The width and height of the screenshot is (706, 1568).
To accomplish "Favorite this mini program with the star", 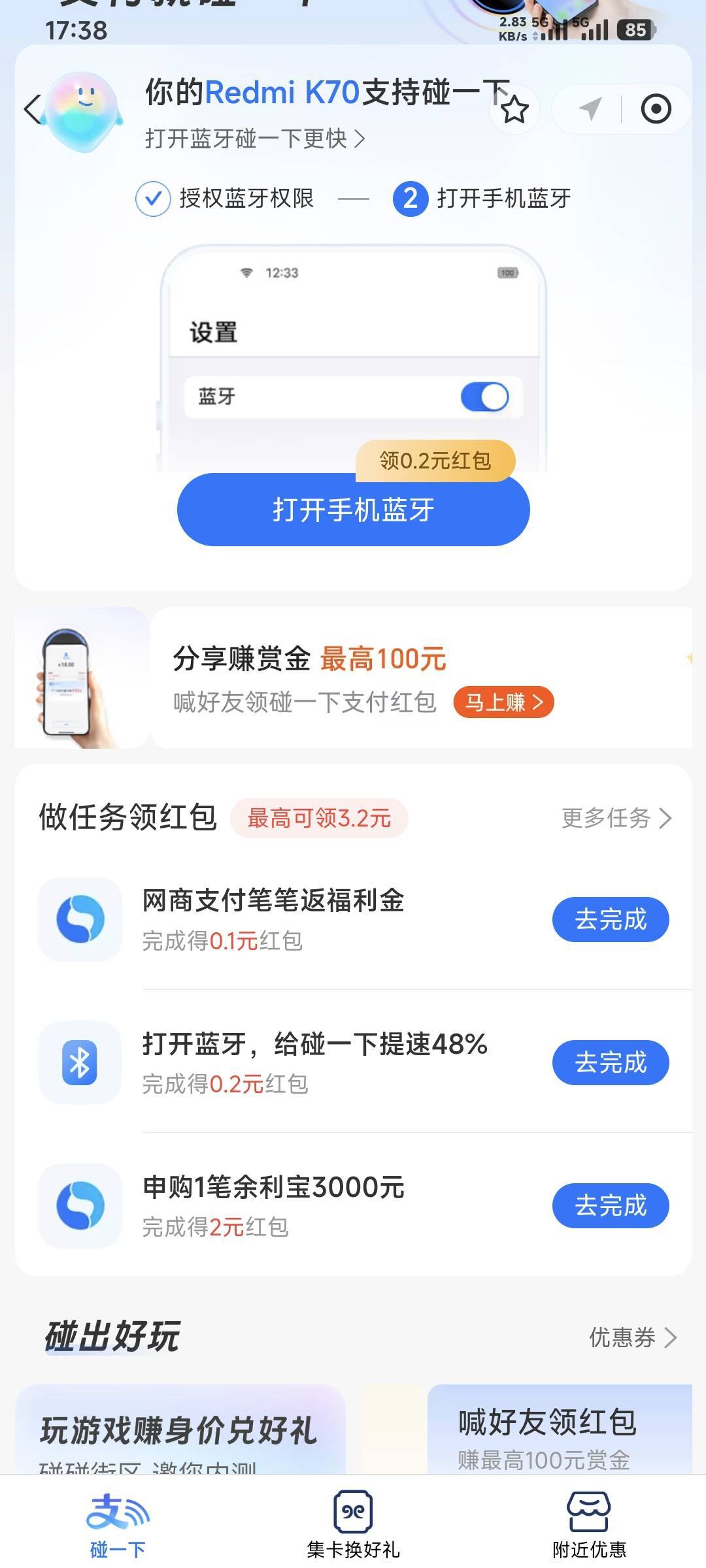I will tap(514, 110).
